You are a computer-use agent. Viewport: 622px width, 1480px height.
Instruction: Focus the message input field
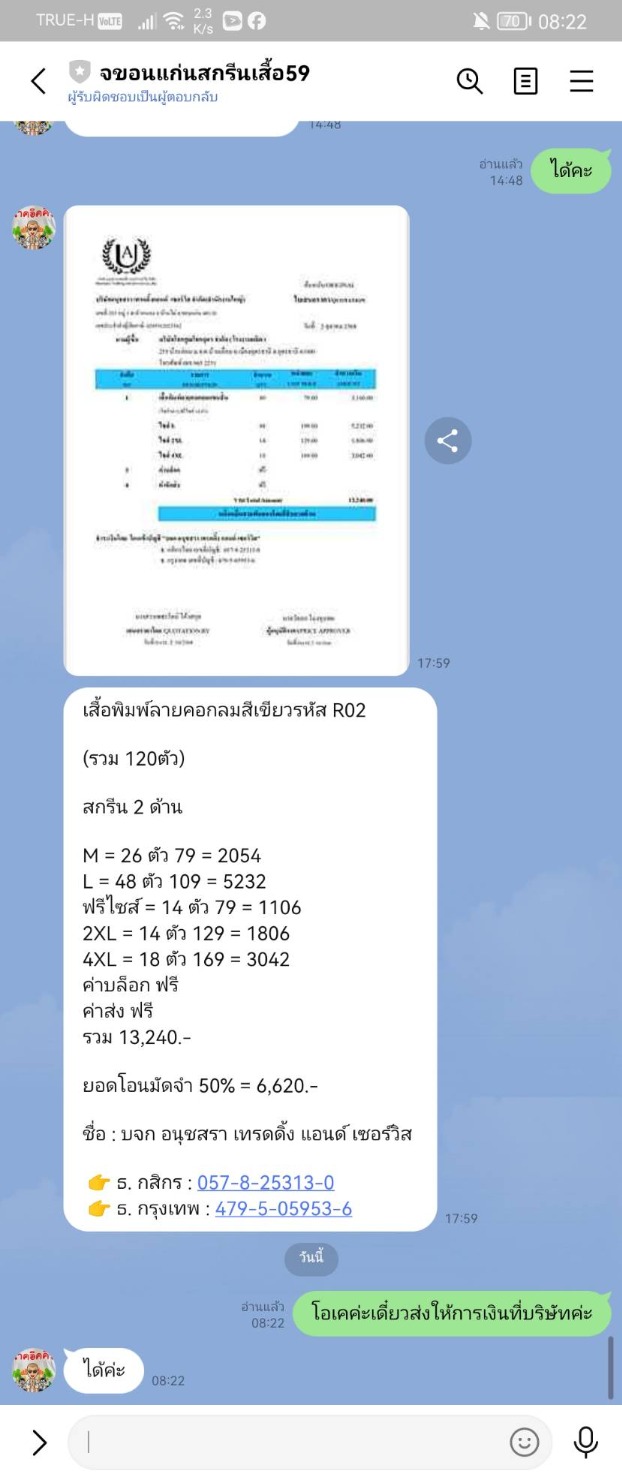(290, 1442)
